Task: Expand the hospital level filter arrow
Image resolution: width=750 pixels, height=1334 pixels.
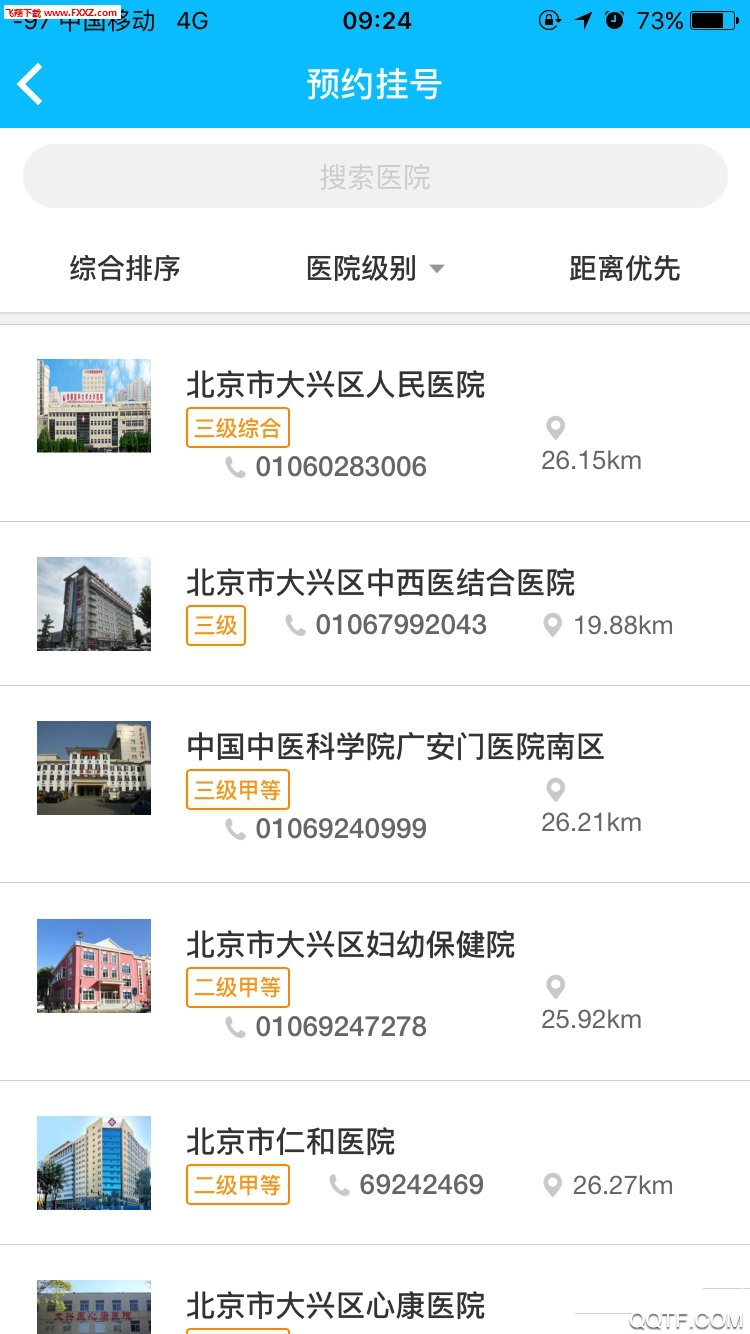Action: pos(437,268)
